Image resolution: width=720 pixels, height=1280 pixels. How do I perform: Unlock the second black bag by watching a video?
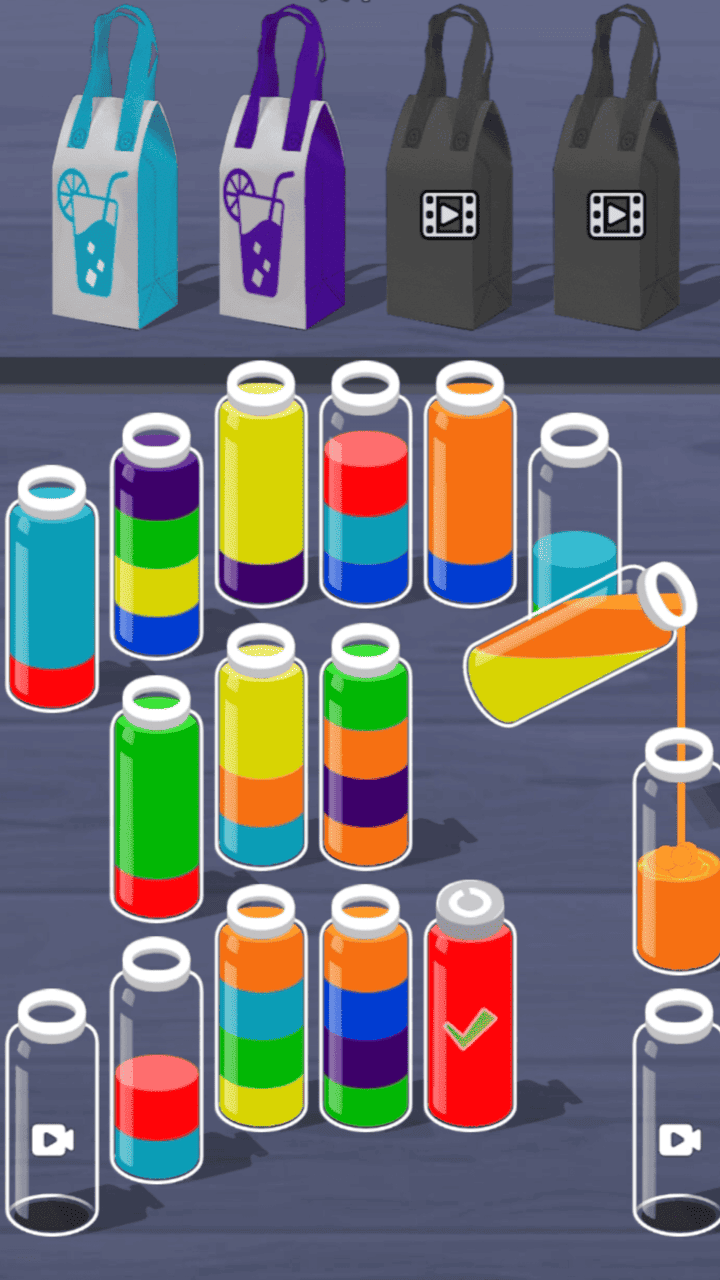[615, 214]
